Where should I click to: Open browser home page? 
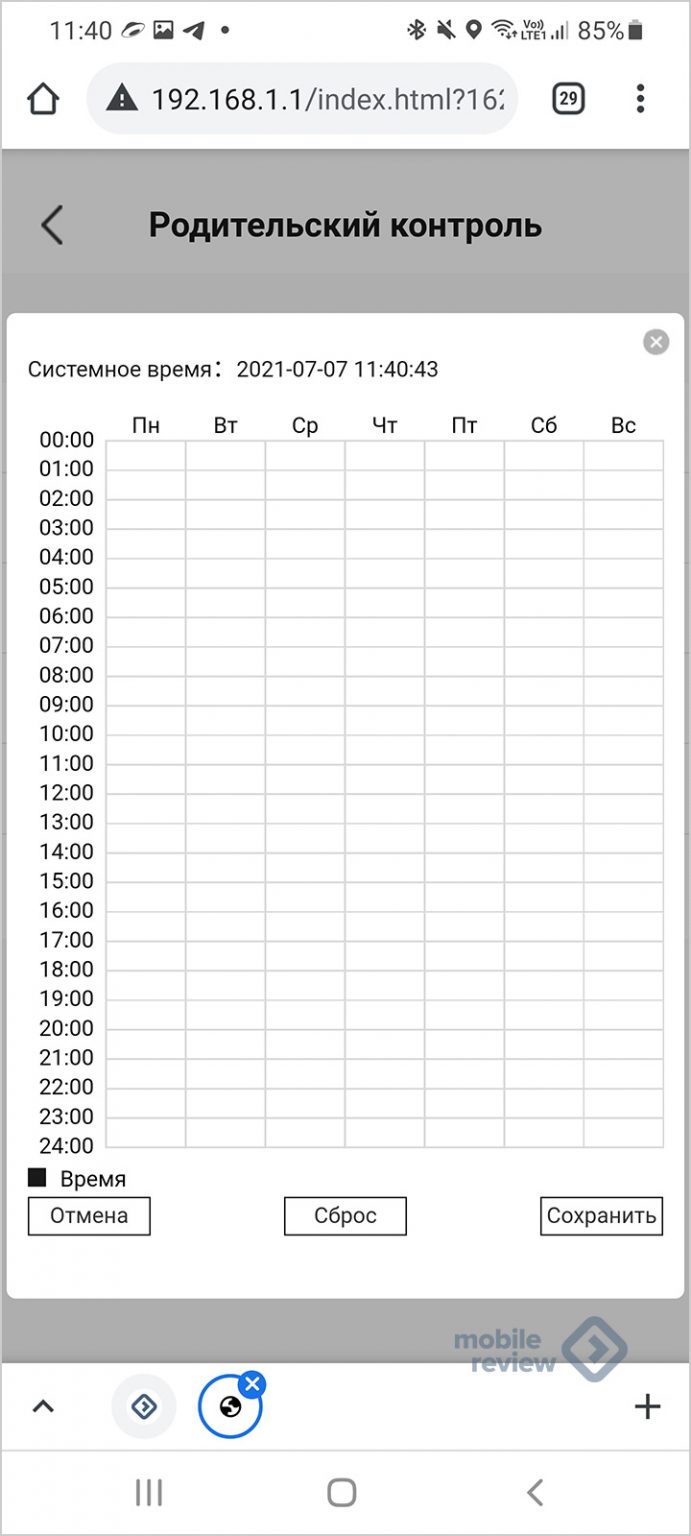(42, 99)
